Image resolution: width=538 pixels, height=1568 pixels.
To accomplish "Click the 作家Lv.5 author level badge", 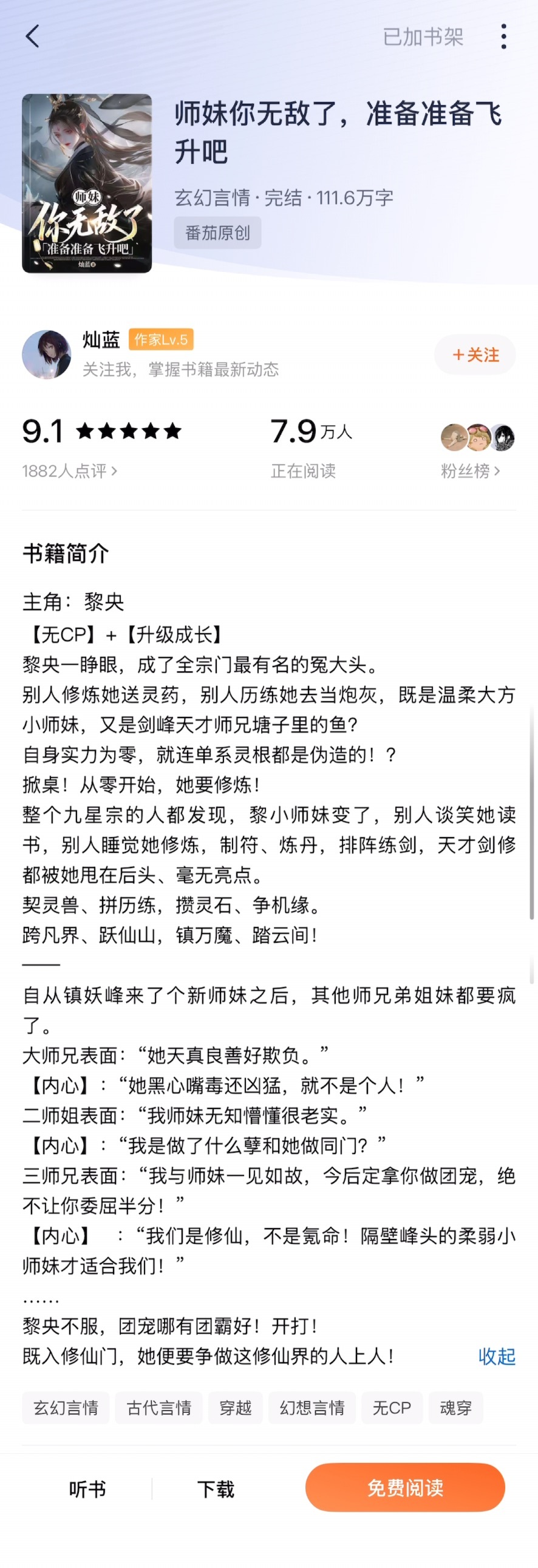I will 162,340.
